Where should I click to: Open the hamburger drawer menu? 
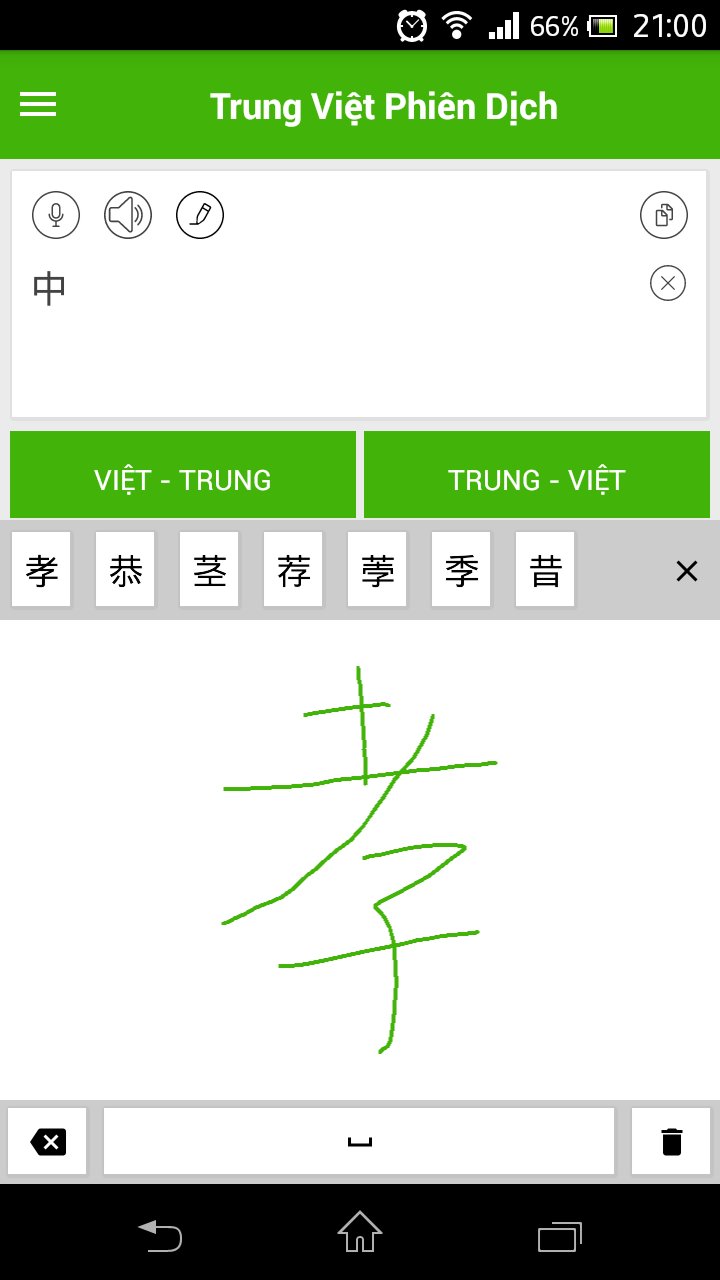[38, 105]
